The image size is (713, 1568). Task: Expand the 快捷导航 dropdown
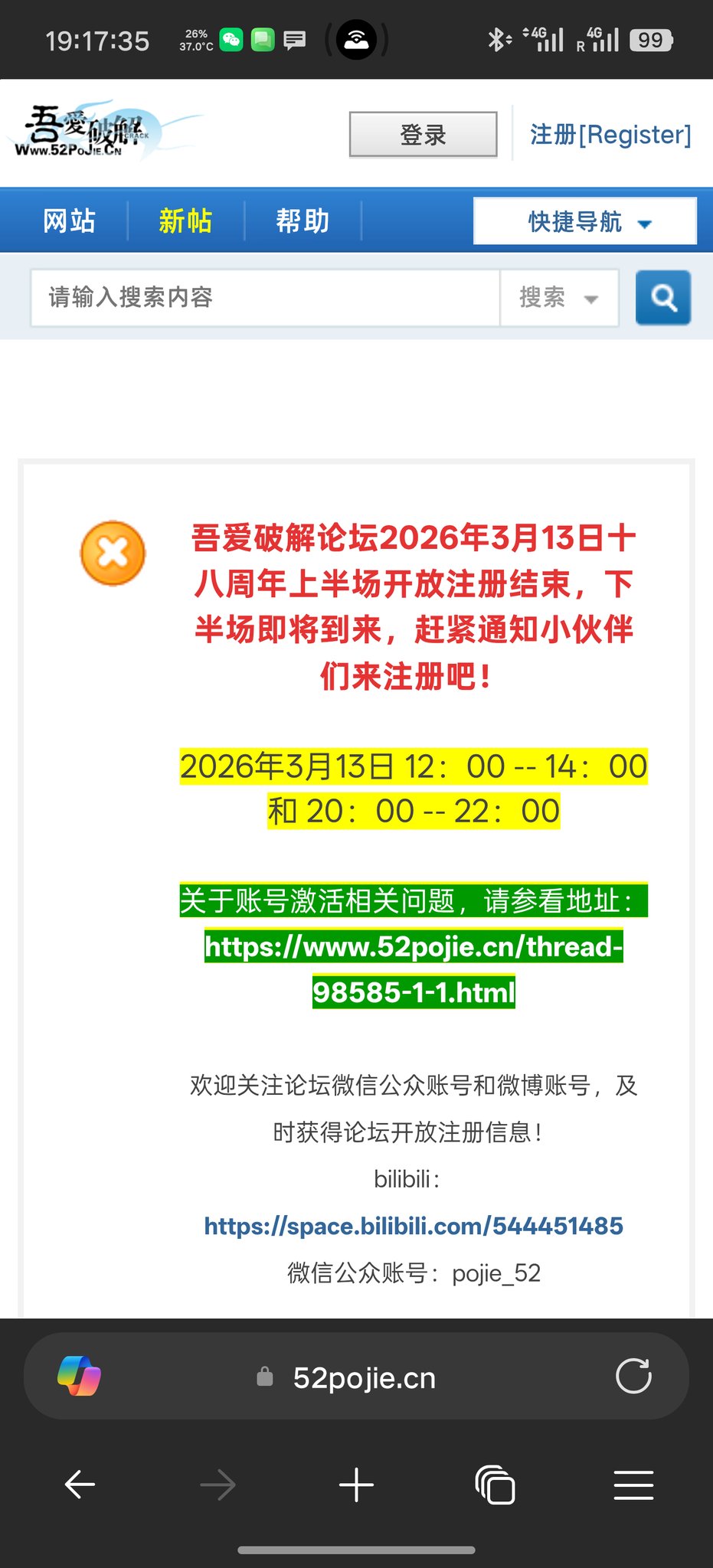(x=585, y=222)
